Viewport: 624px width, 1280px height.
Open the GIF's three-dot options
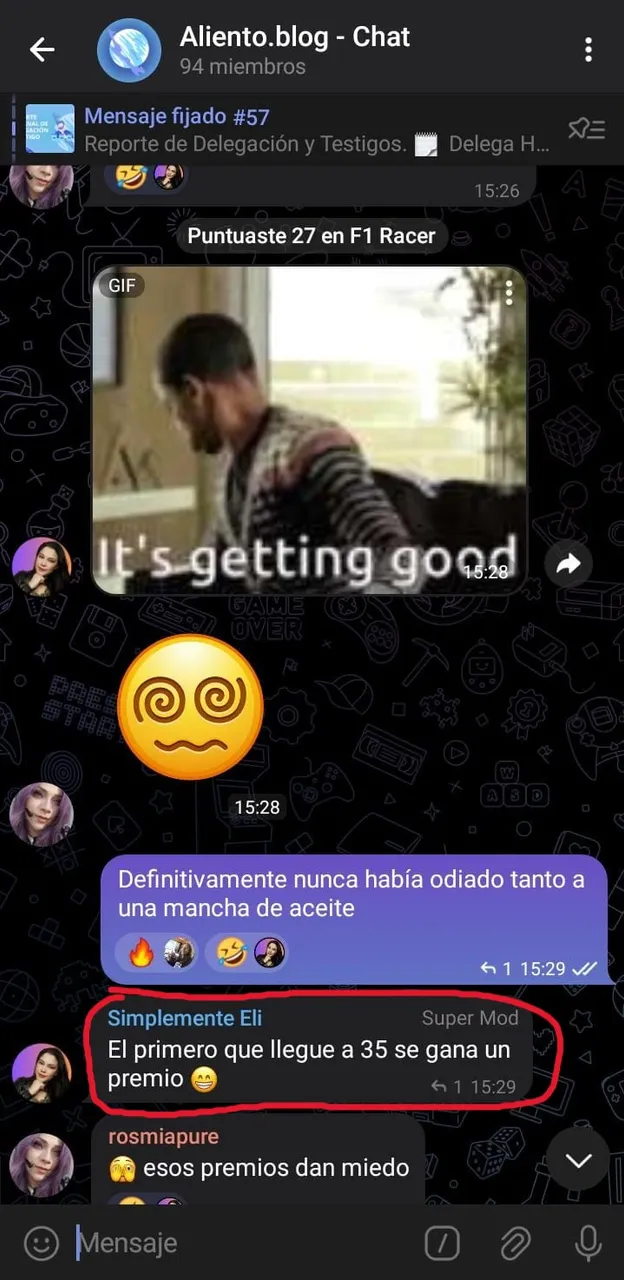click(x=509, y=292)
